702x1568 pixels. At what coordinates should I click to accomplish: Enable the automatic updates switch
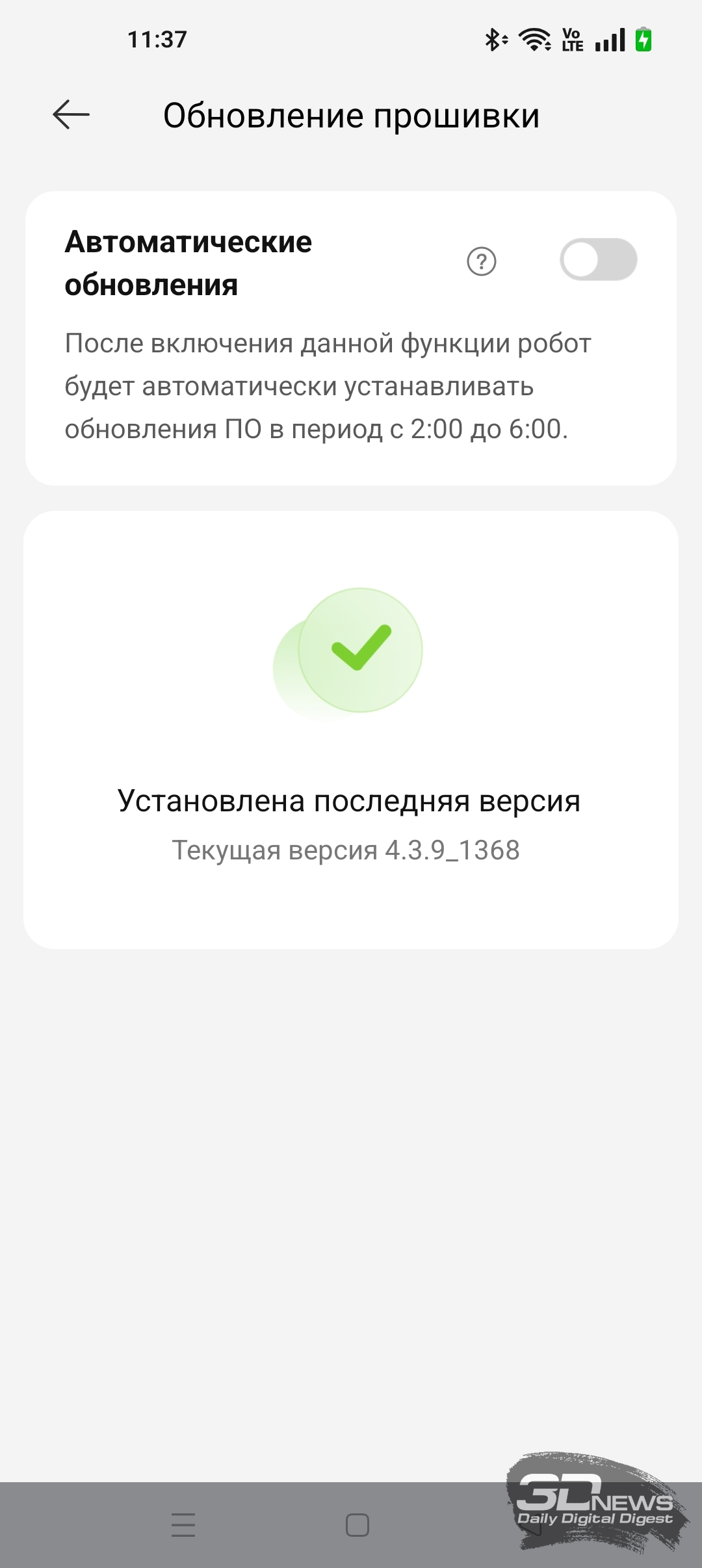[x=598, y=260]
